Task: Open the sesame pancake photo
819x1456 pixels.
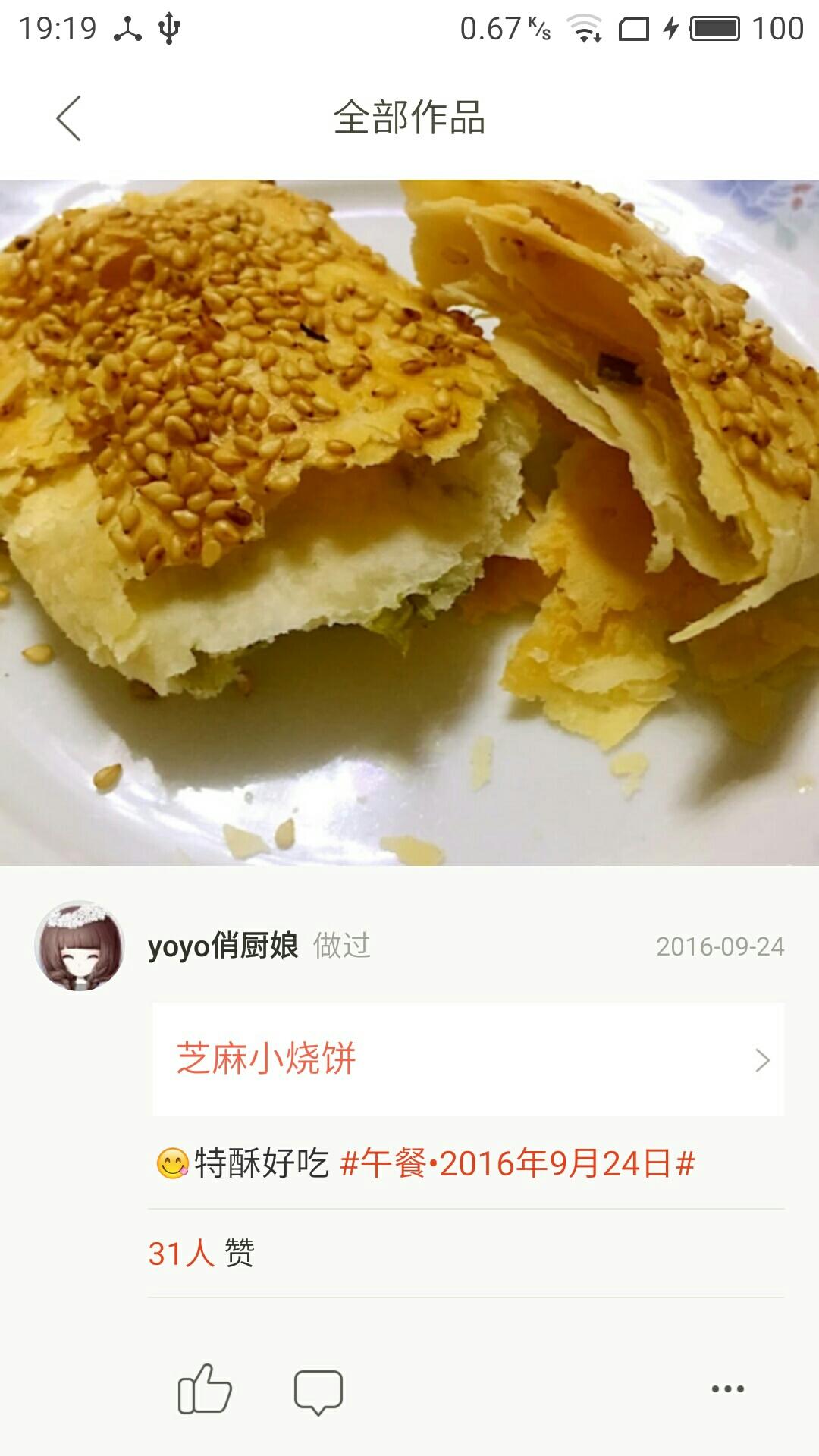Action: click(x=409, y=522)
